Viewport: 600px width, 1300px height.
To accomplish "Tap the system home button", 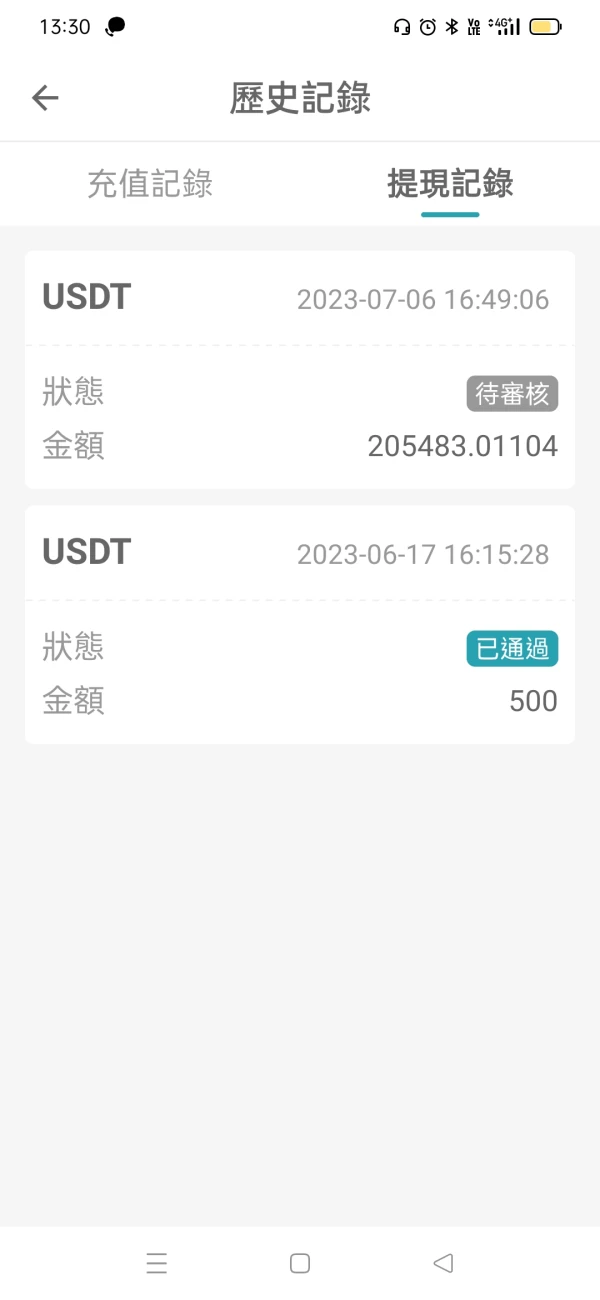I will [x=300, y=1263].
